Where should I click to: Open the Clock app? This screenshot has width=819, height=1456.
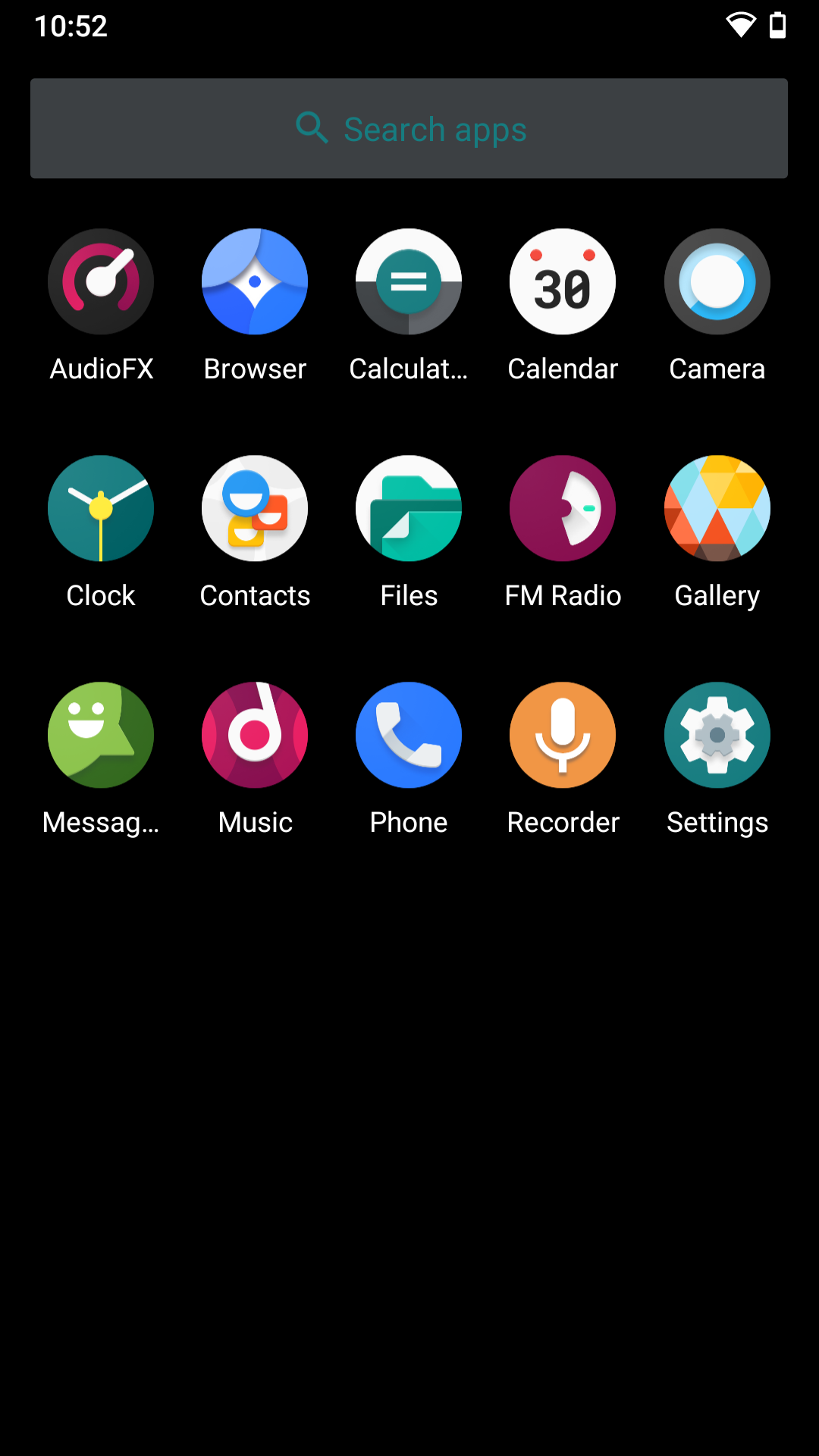[101, 509]
